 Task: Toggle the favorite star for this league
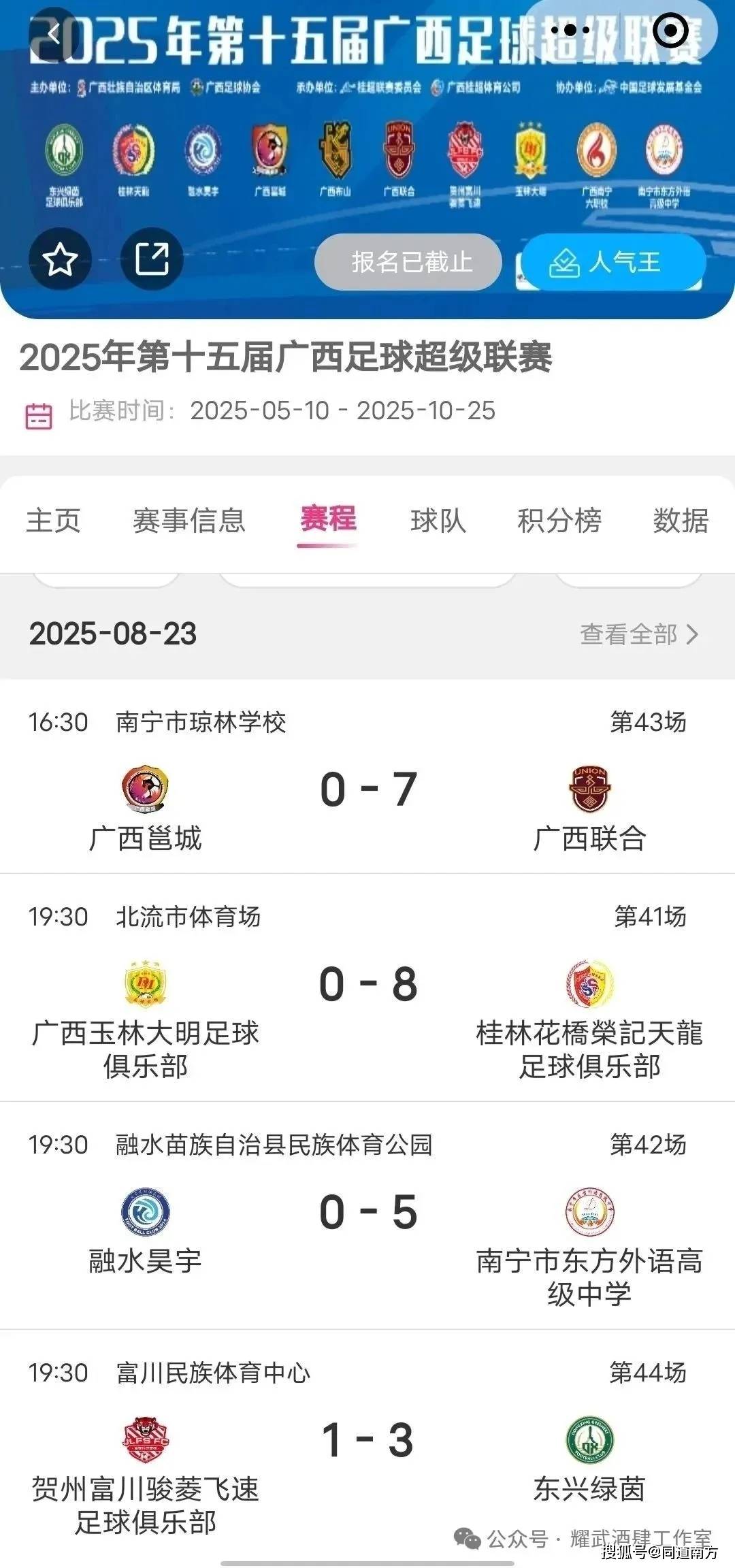pos(61,260)
